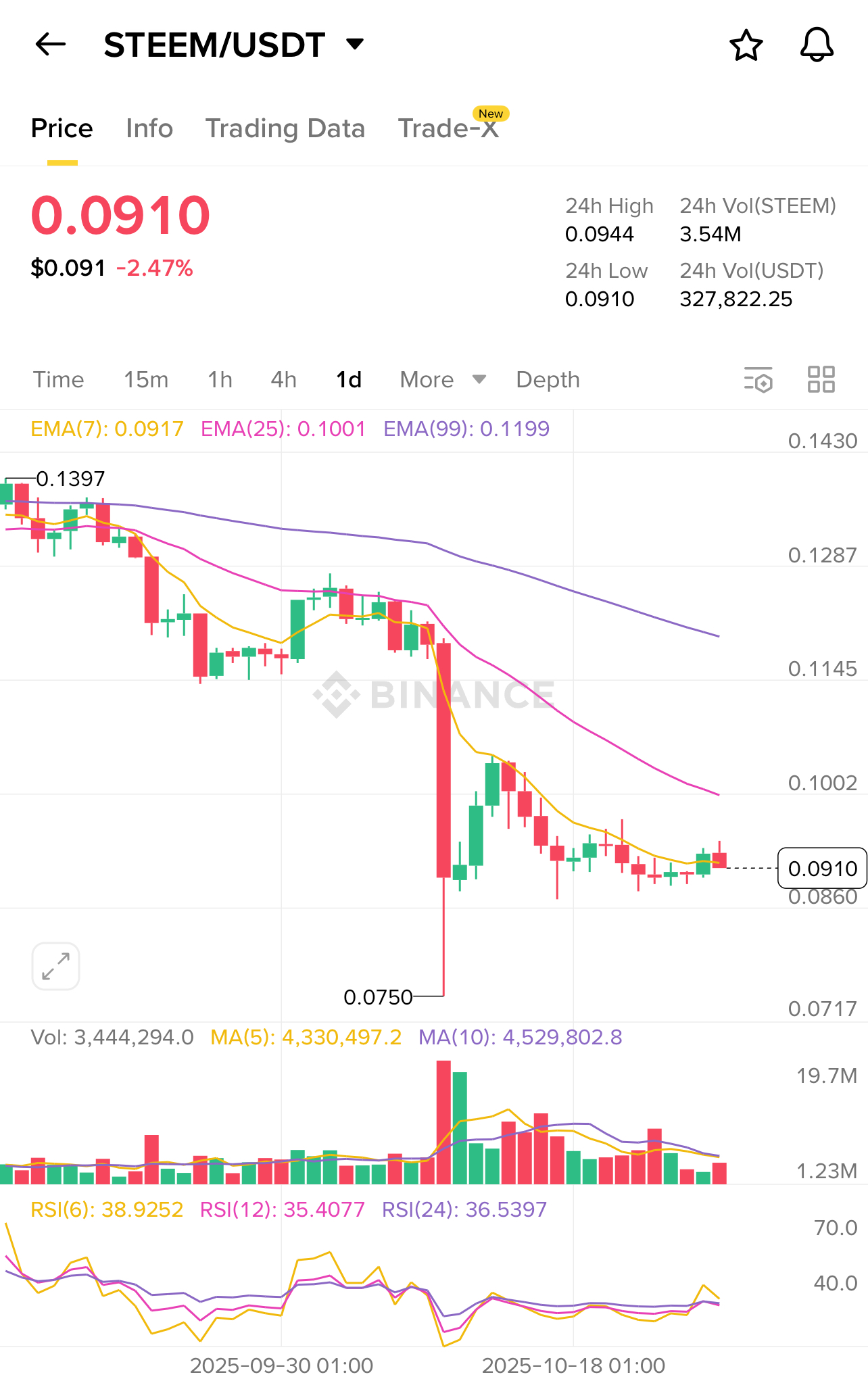
Task: Switch to the Depth chart
Action: [548, 380]
